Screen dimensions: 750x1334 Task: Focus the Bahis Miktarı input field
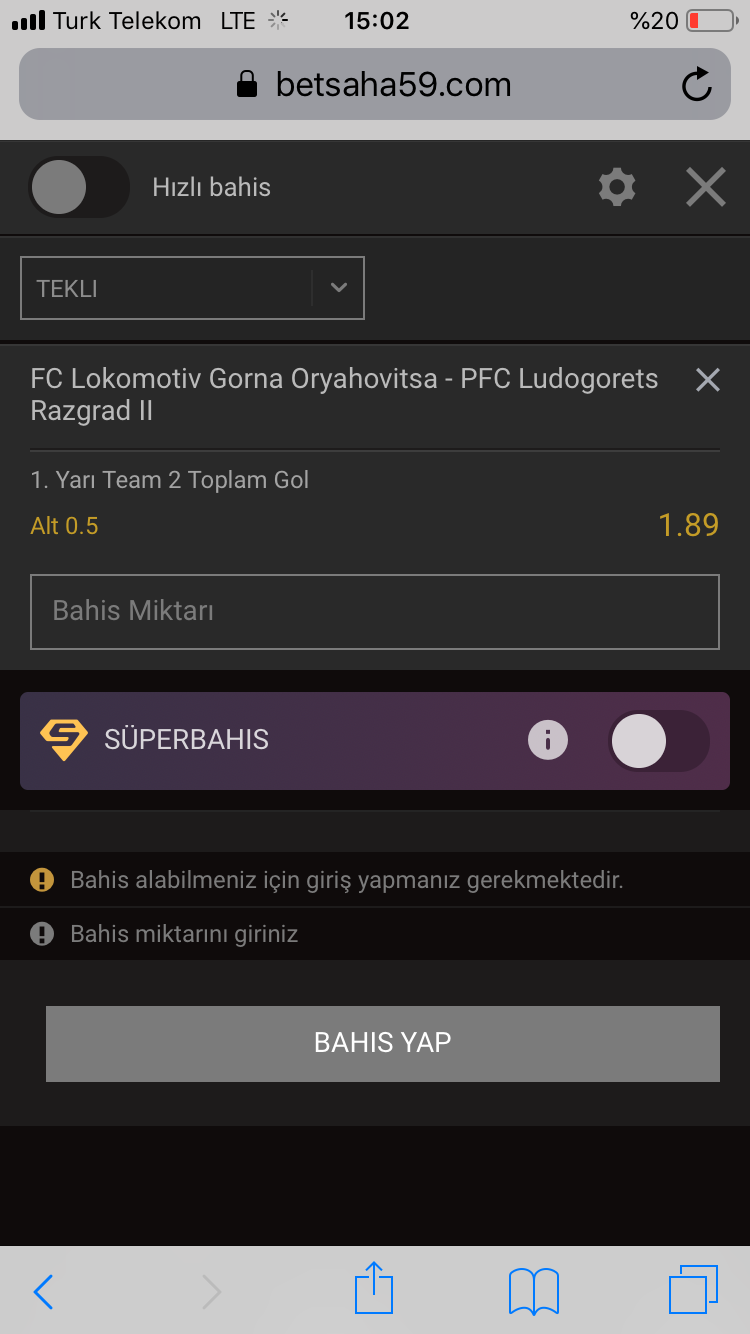(x=375, y=611)
